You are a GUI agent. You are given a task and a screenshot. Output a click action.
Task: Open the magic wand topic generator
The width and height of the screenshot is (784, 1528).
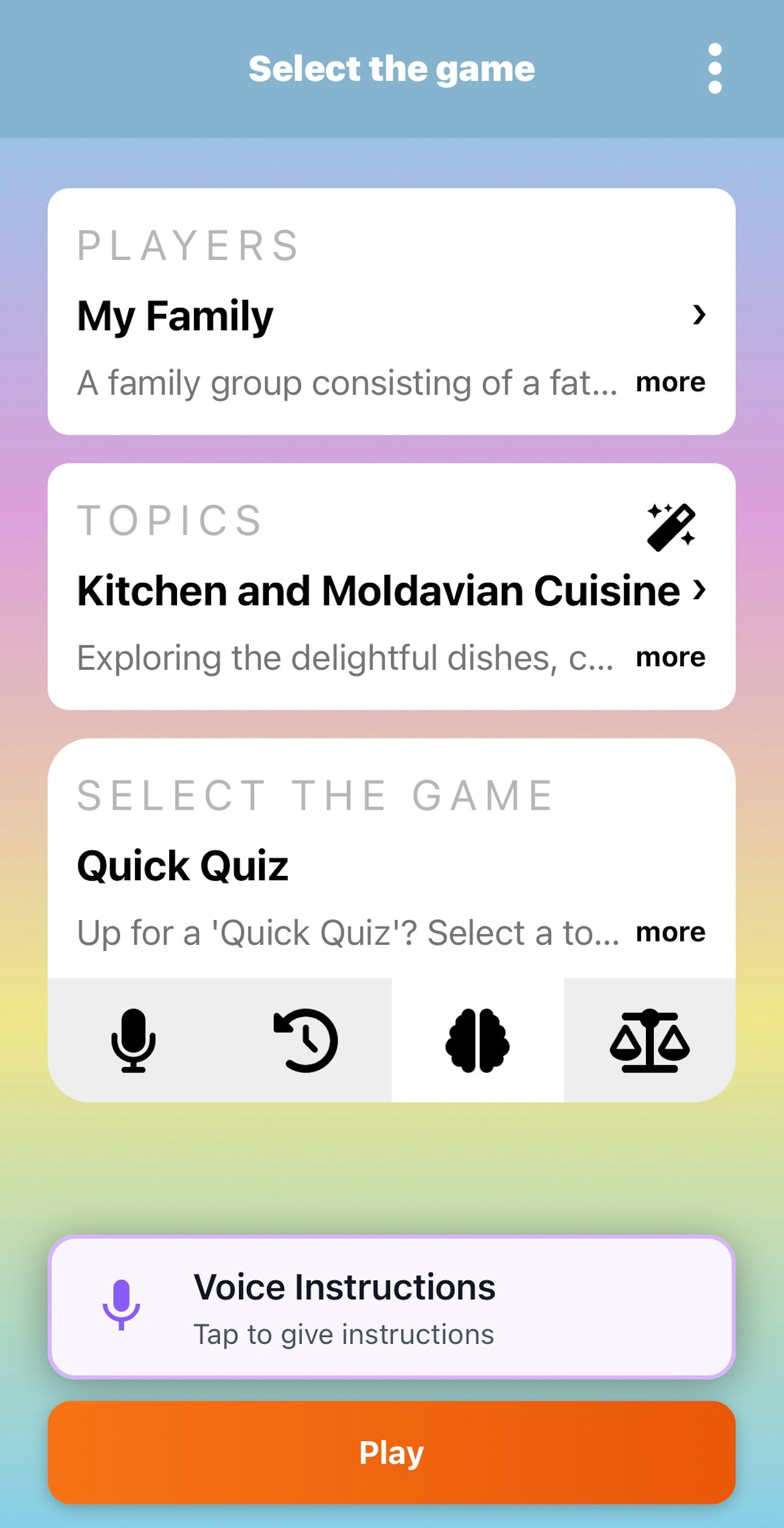(x=671, y=527)
